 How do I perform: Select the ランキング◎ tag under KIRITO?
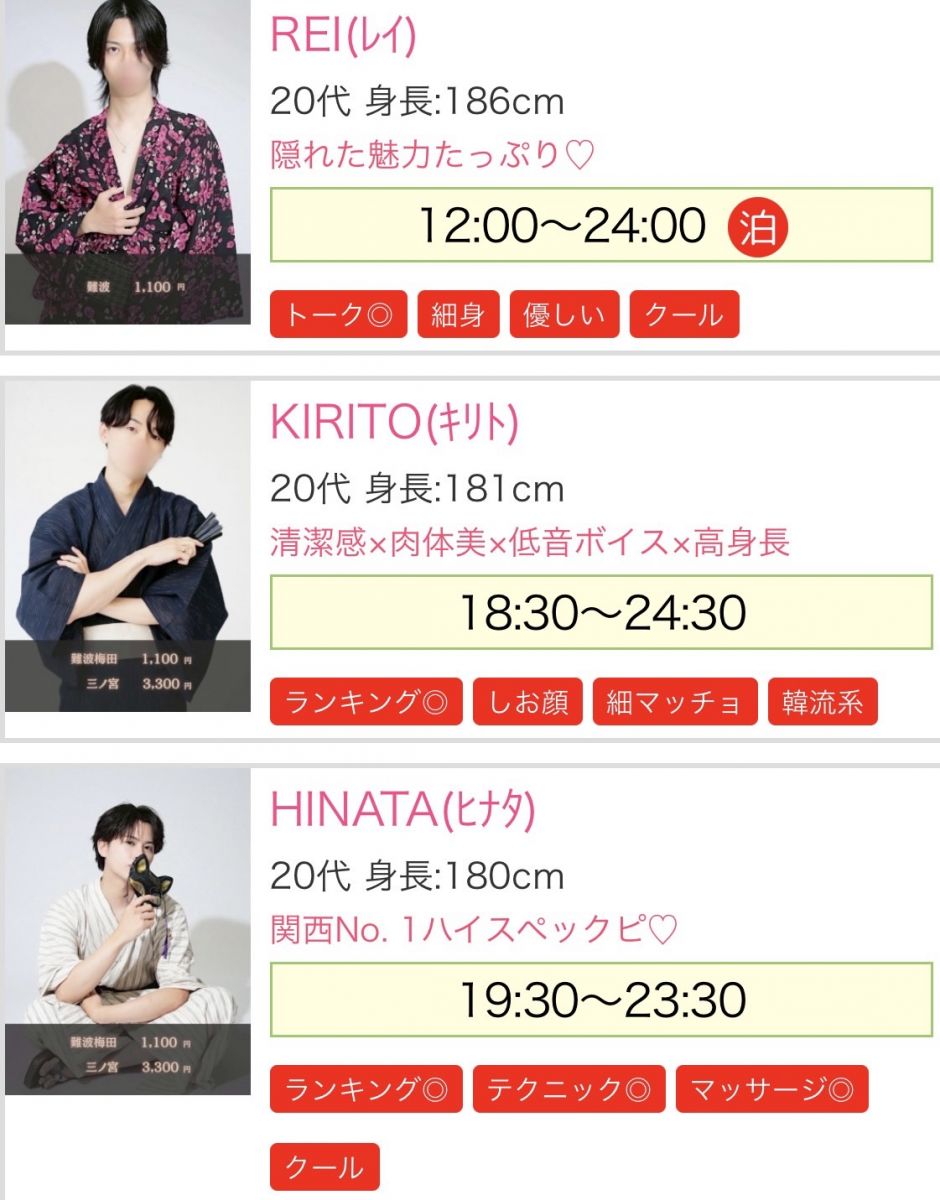click(x=366, y=702)
